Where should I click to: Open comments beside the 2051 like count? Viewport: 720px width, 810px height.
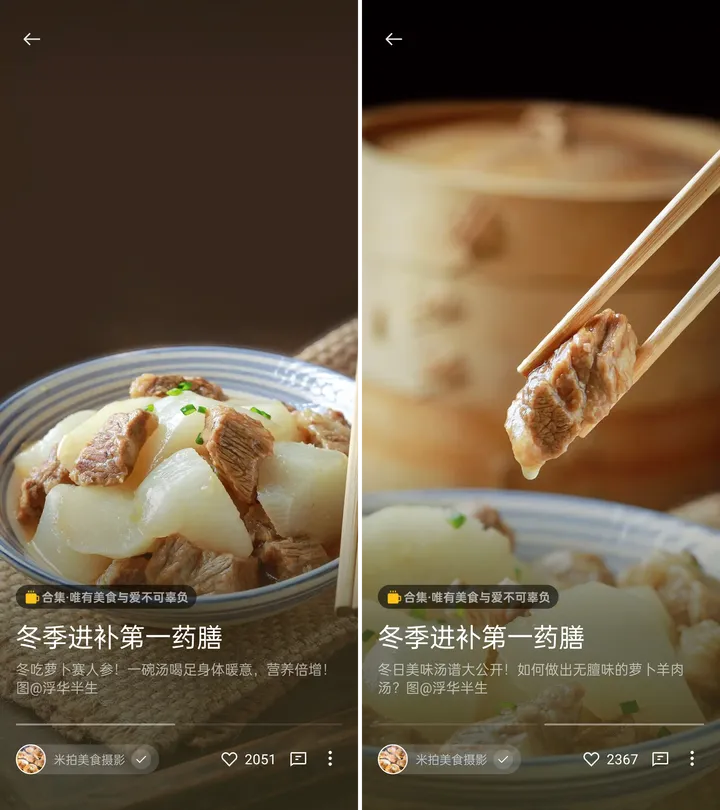click(298, 759)
